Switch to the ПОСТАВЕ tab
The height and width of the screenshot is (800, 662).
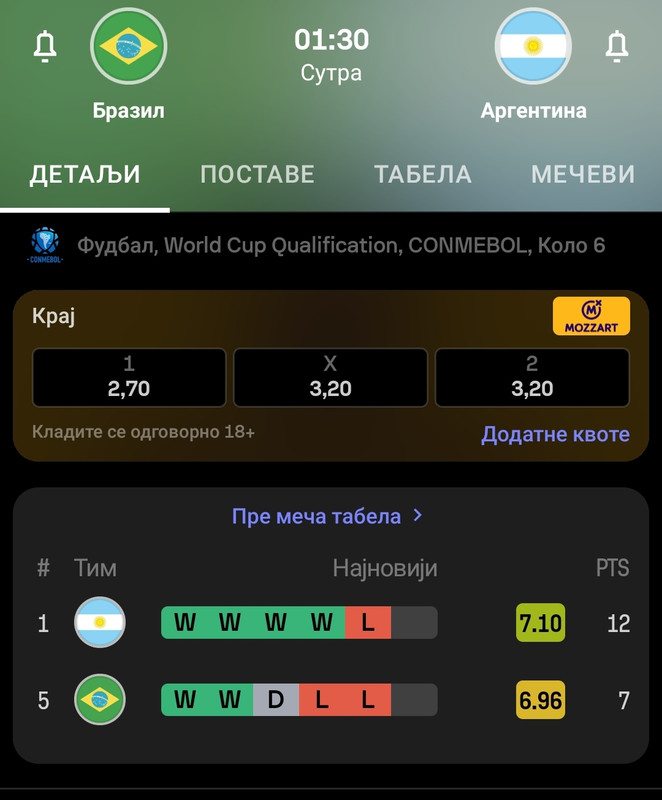(257, 175)
